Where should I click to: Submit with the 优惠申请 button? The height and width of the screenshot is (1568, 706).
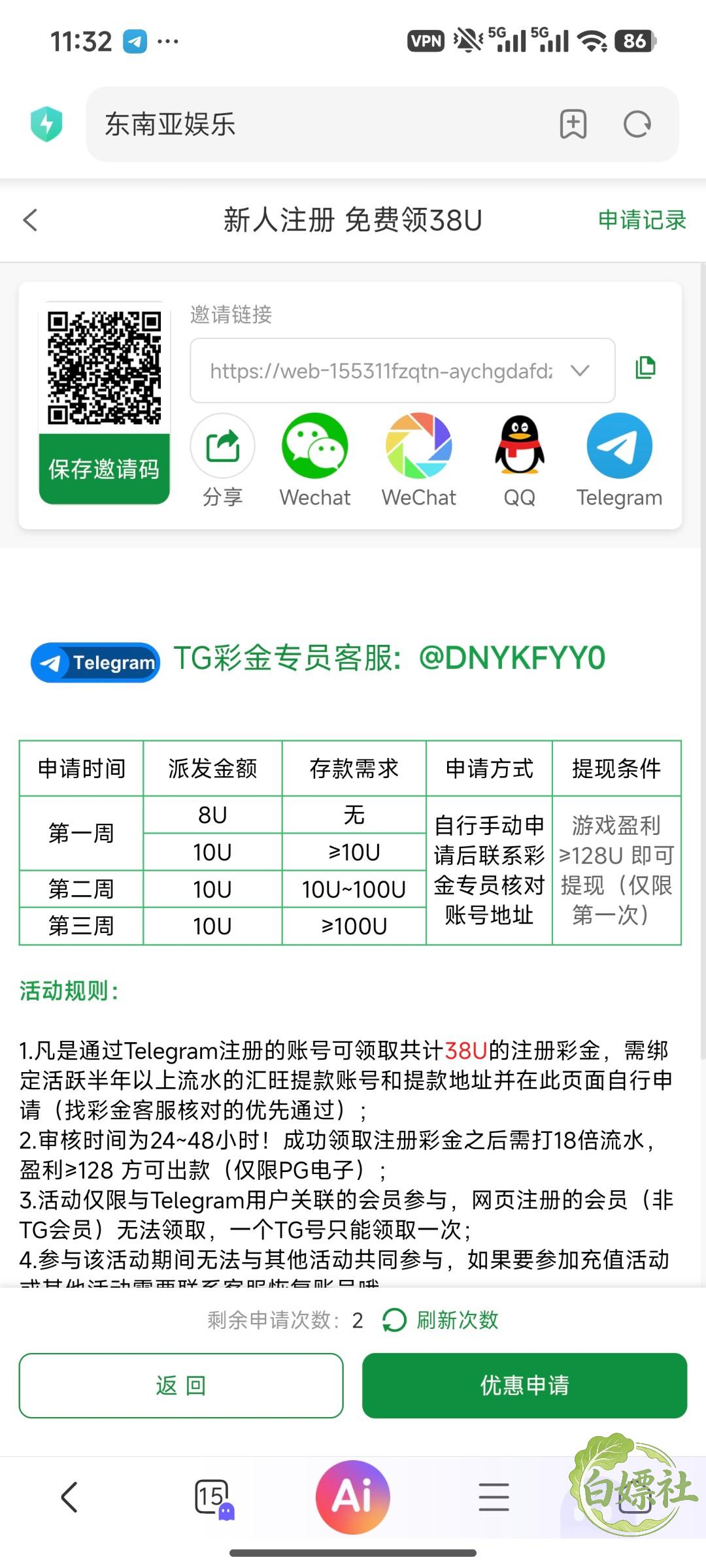coord(524,1385)
